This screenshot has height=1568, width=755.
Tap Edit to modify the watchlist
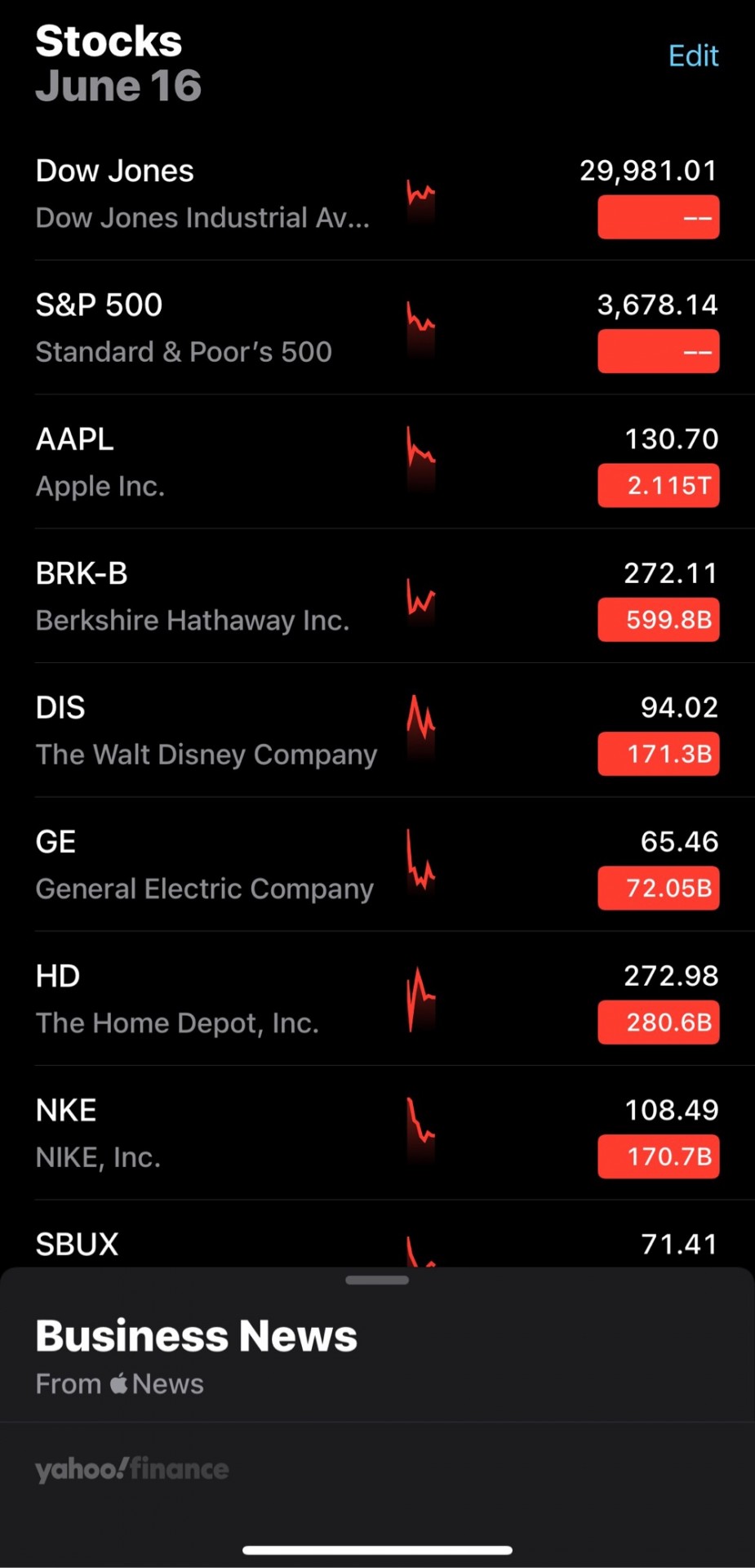(693, 56)
